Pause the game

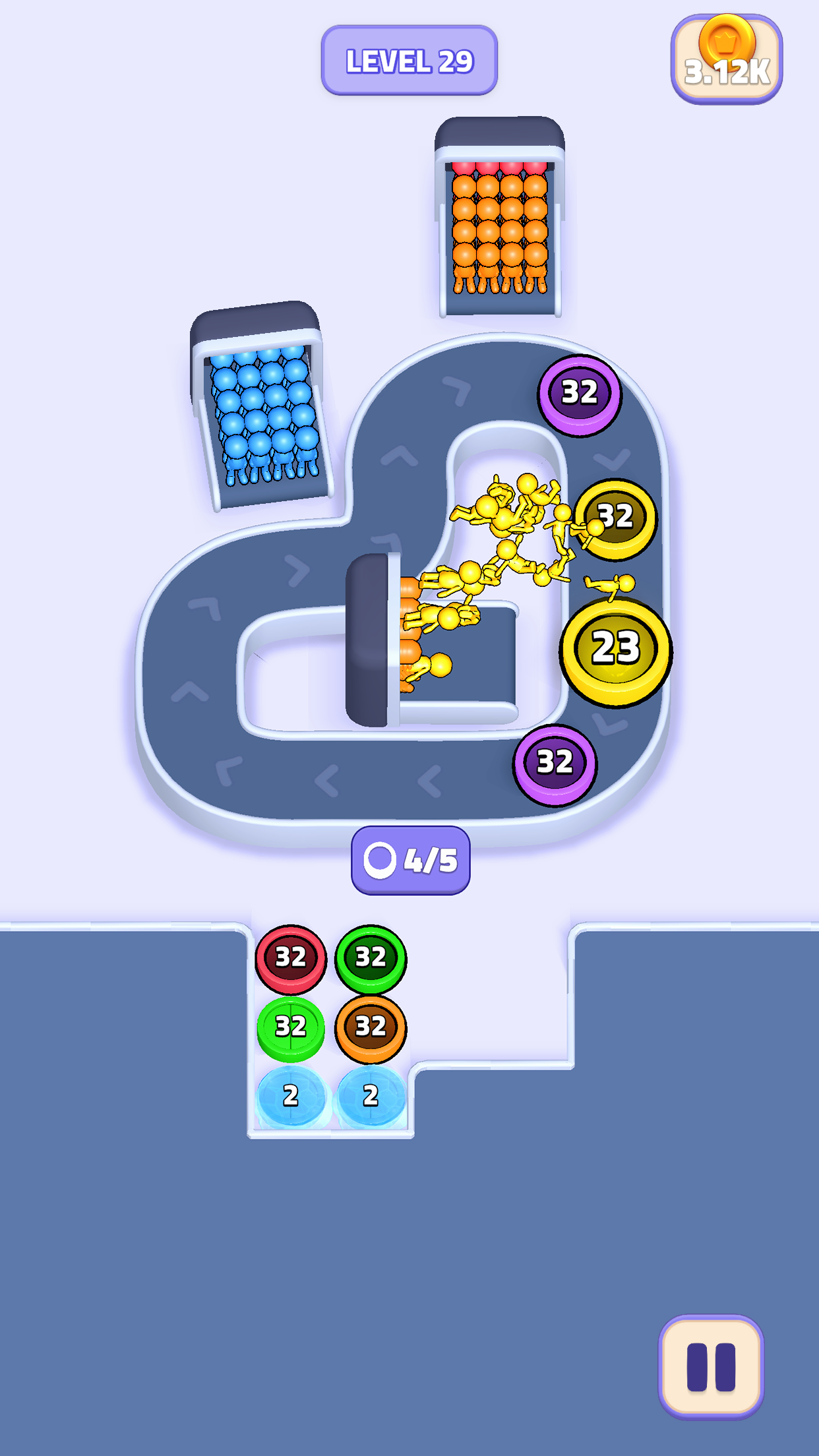tap(711, 1366)
